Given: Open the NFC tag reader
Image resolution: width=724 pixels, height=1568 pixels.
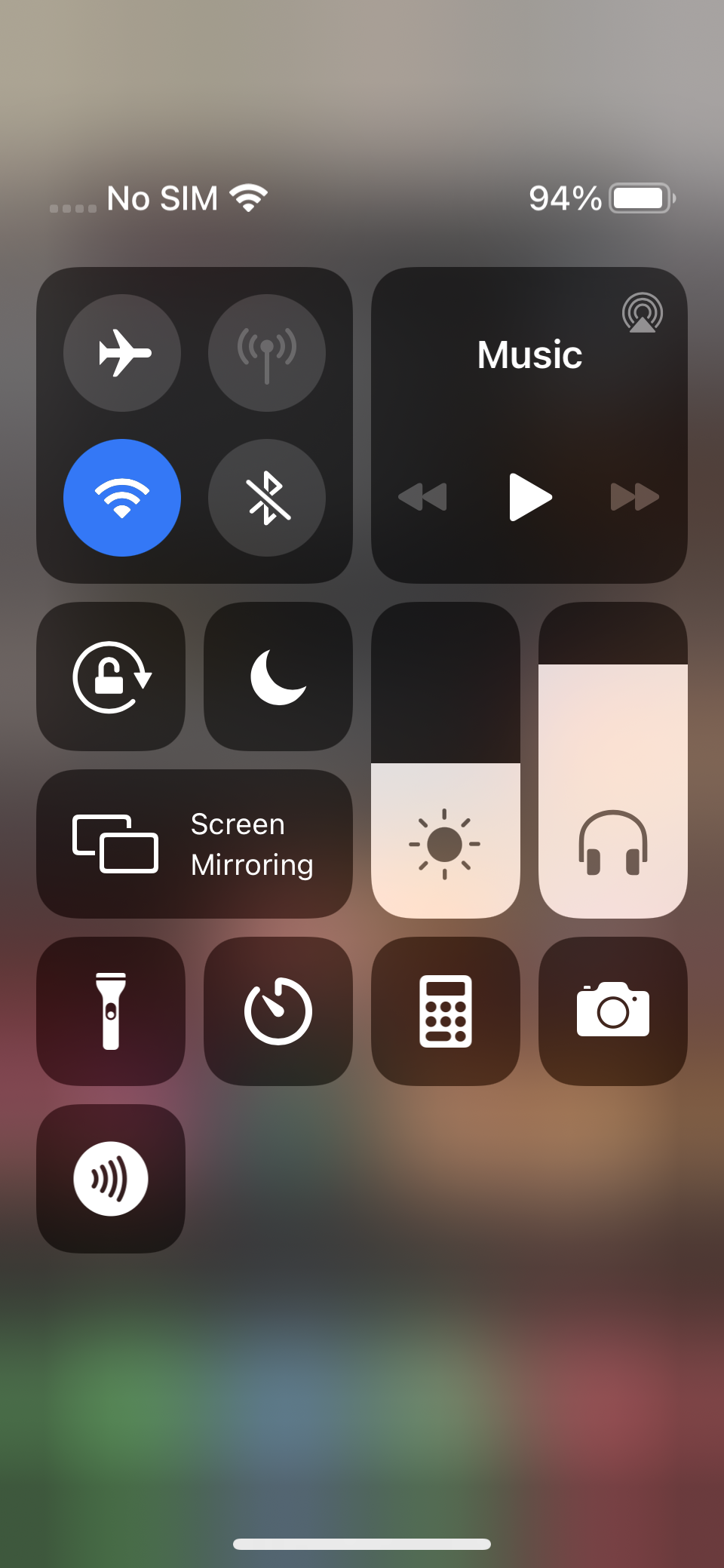Looking at the screenshot, I should pos(111,1179).
